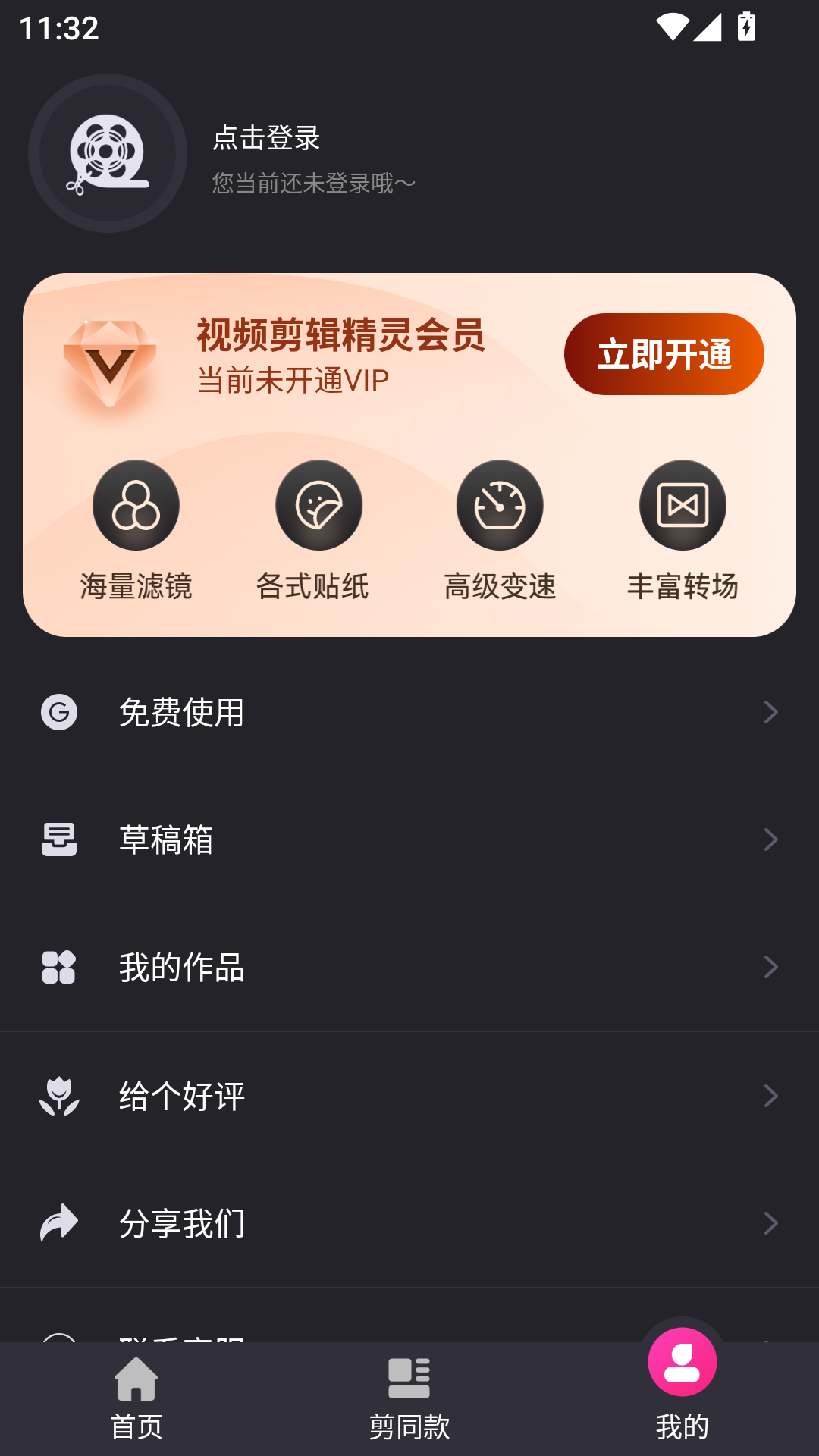Click the 免费使用 G icon

(61, 711)
